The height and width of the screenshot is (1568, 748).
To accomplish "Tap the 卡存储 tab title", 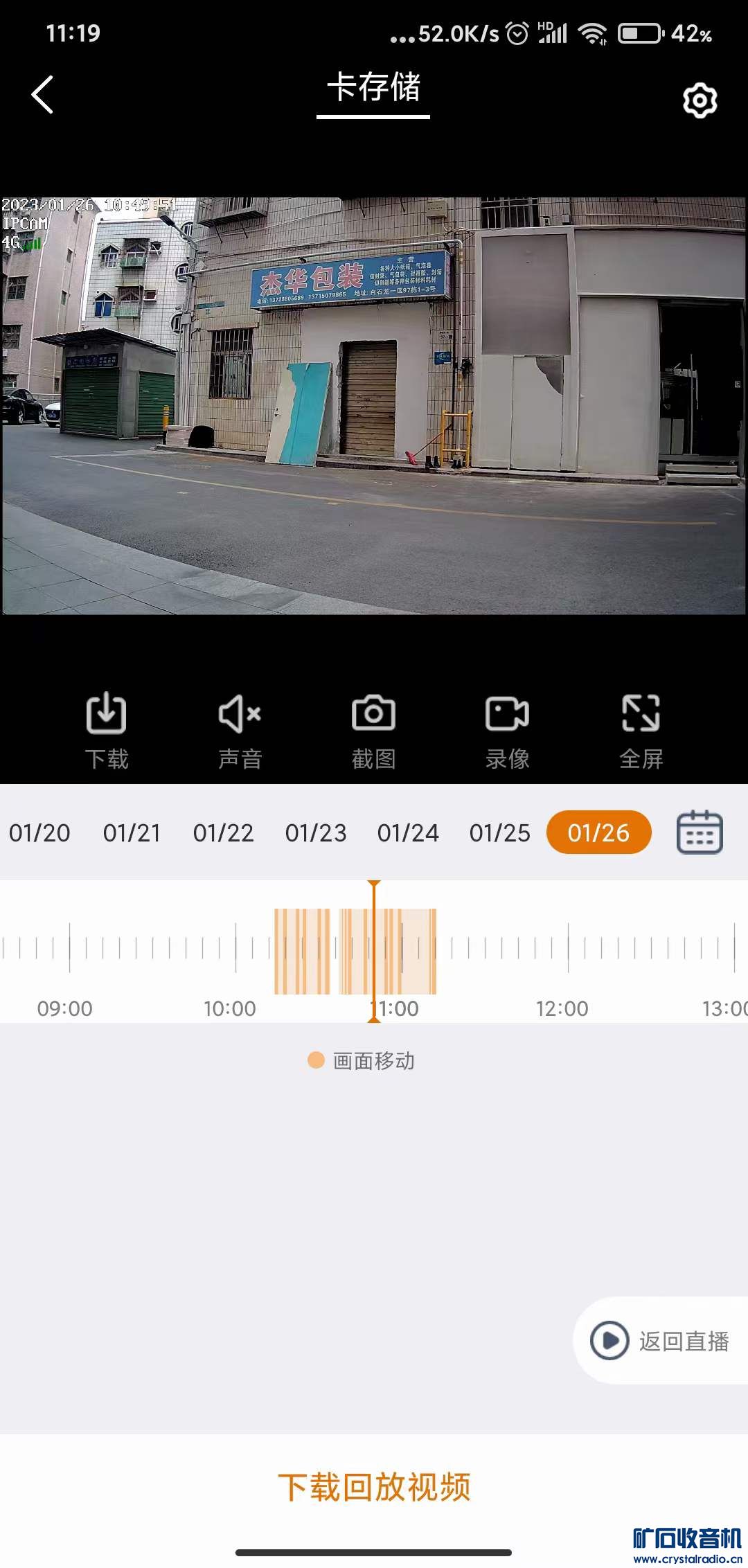I will click(x=373, y=88).
